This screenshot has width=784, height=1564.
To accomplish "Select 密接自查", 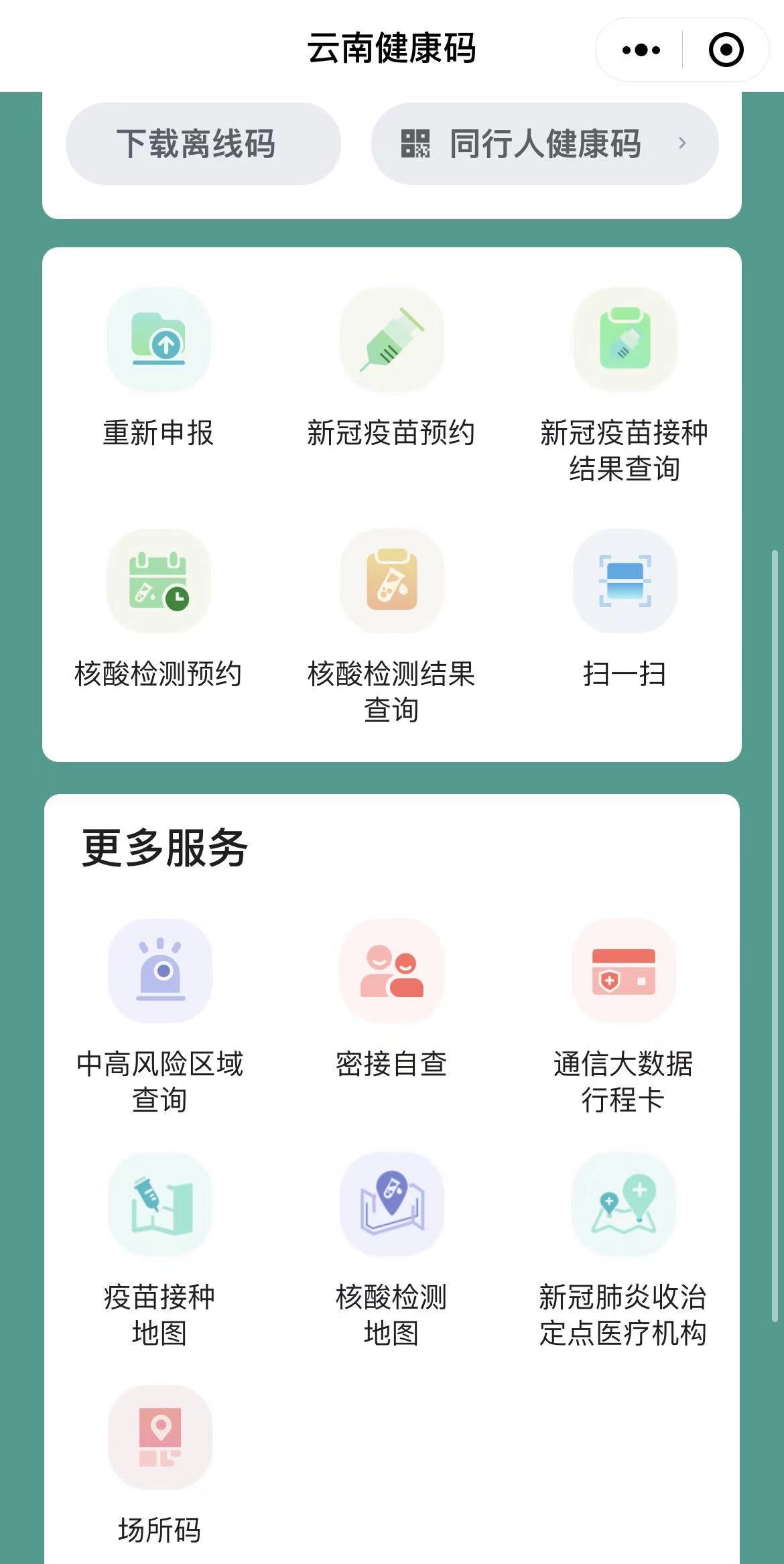I will [x=391, y=972].
